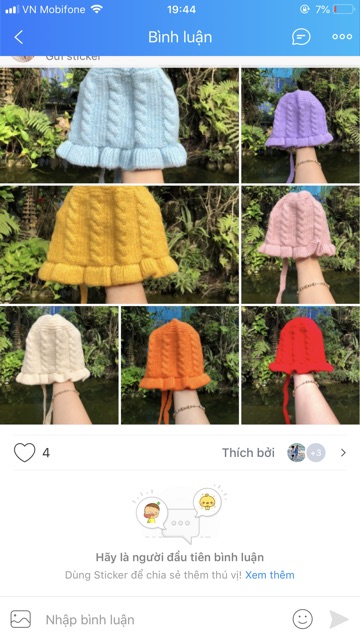This screenshot has width=360, height=640.
Task: Like this post with the heart
Action: pyautogui.click(x=24, y=452)
